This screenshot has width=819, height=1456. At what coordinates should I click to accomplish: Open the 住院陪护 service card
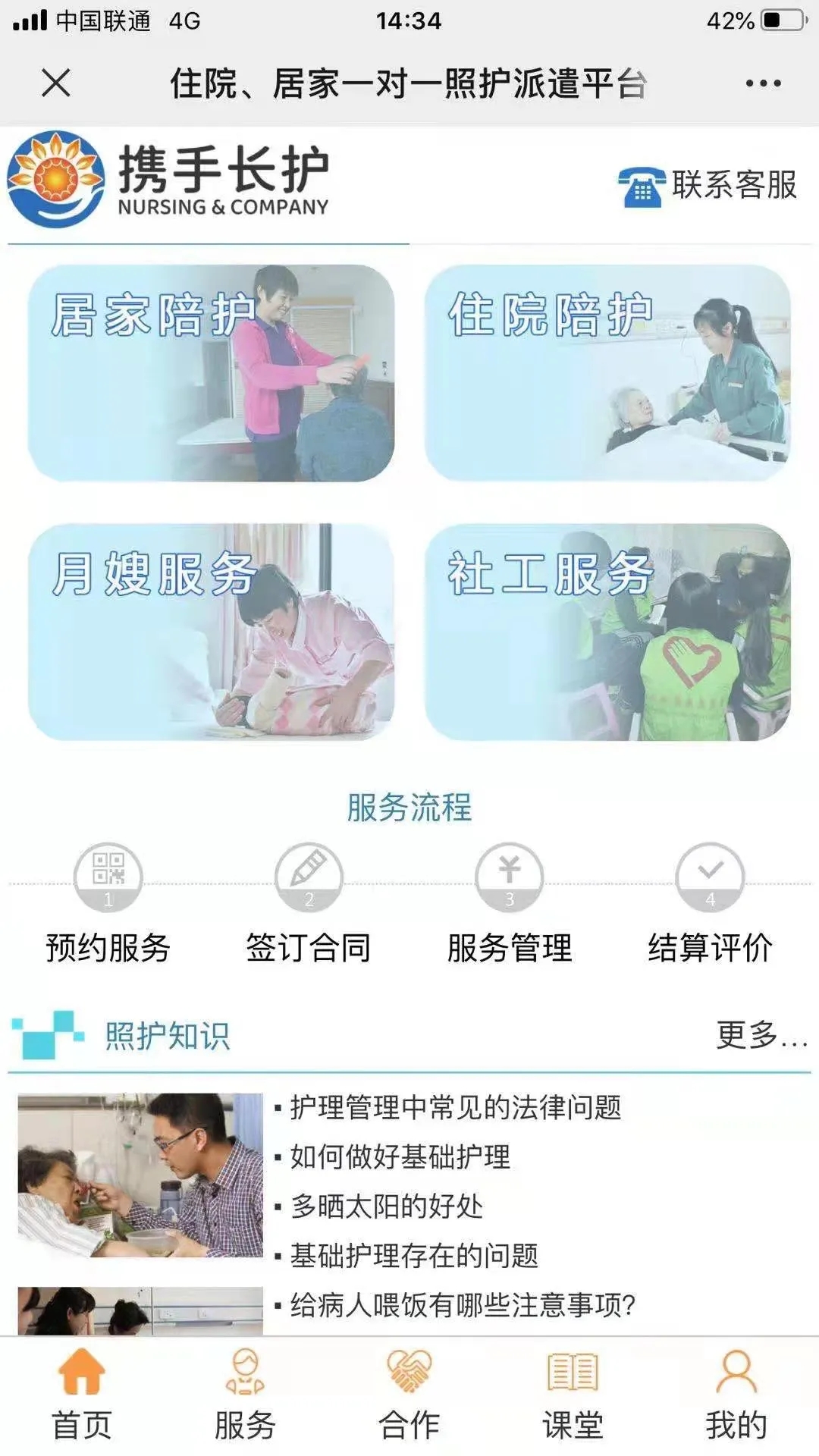607,372
